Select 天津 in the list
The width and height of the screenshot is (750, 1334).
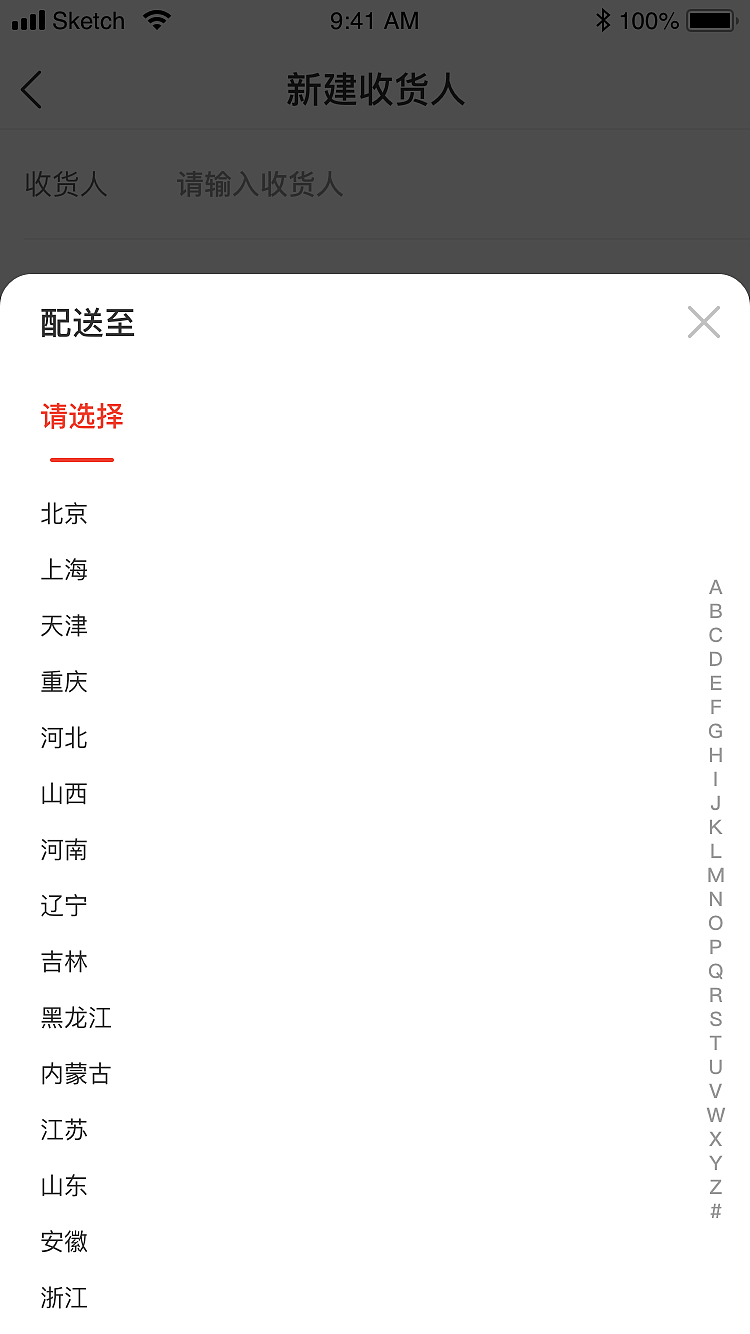[64, 626]
